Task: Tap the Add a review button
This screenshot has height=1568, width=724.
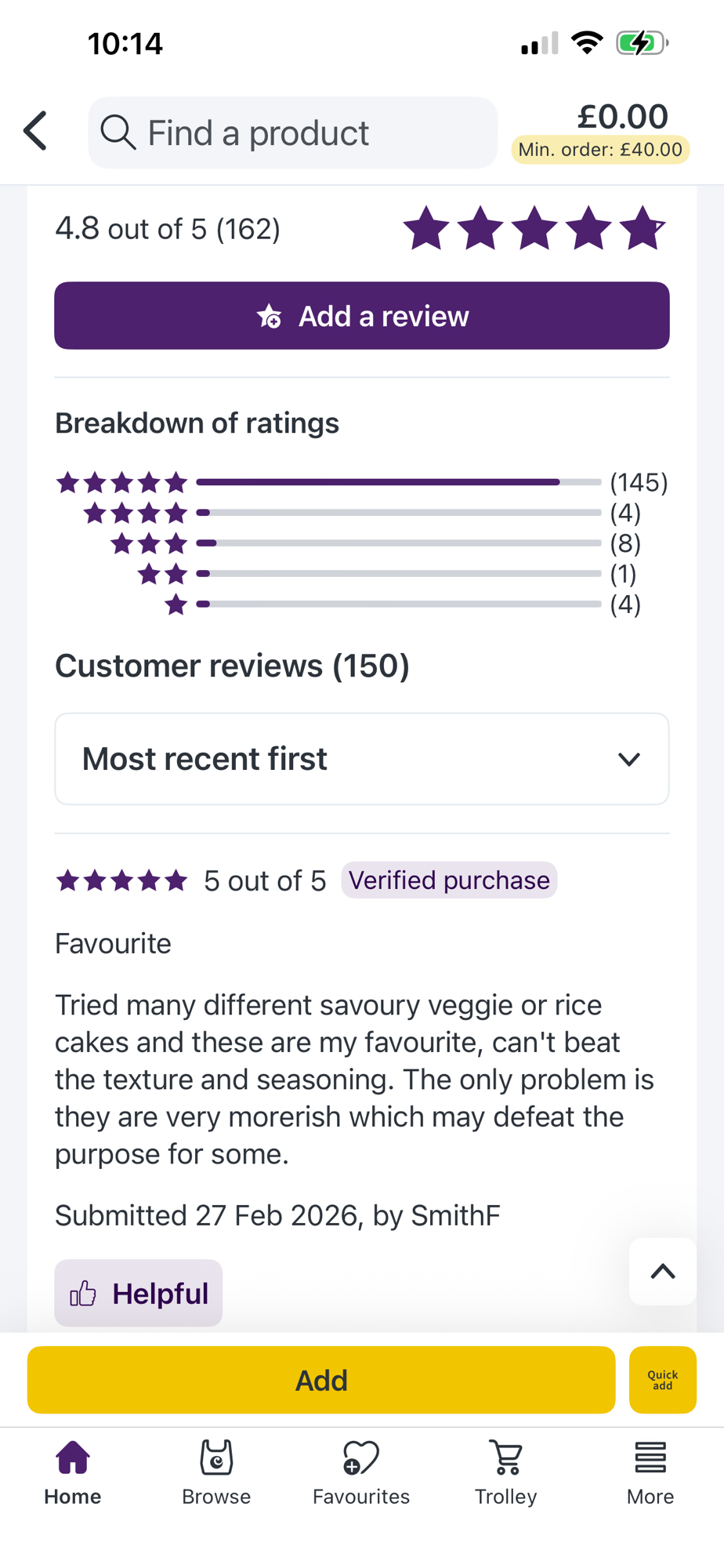Action: tap(361, 316)
